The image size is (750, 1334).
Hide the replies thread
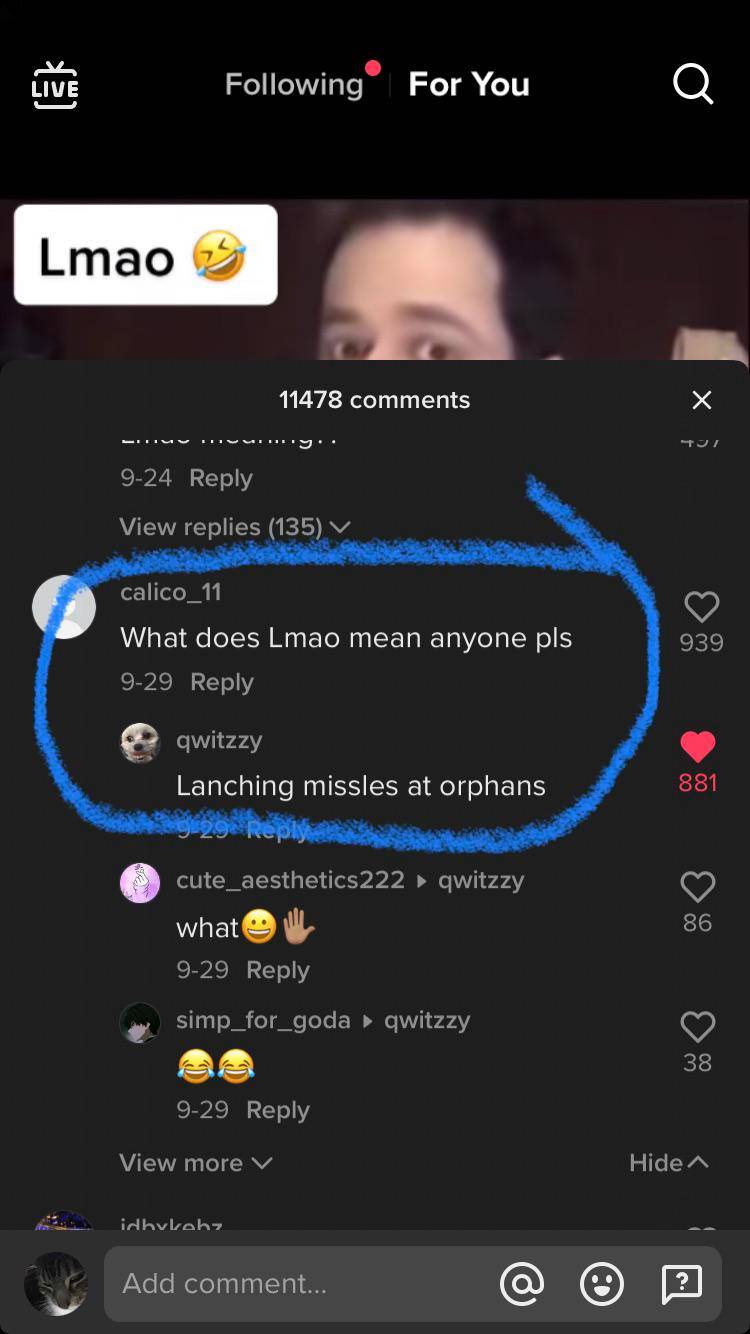coord(668,1163)
